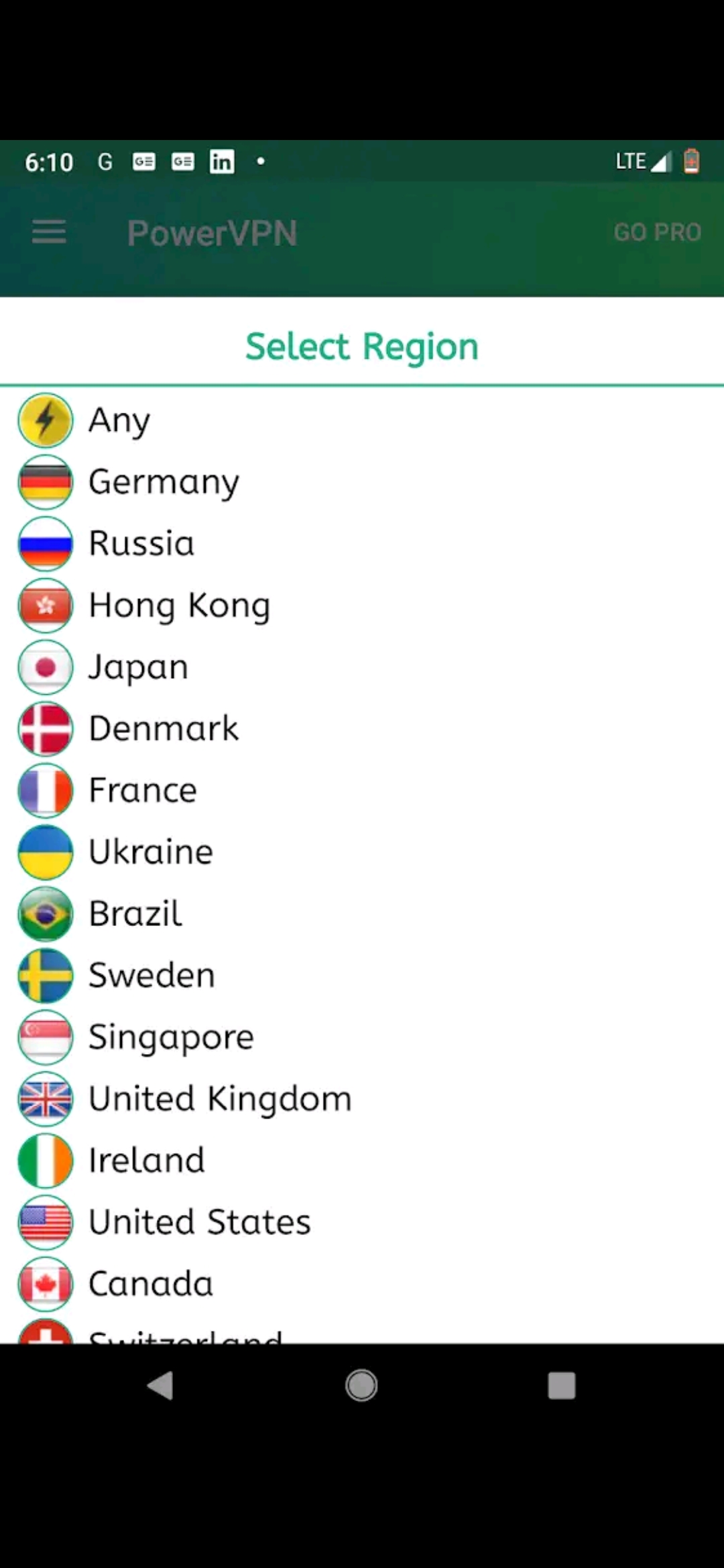
Task: Open recent apps from navigation bar
Action: click(x=562, y=1385)
